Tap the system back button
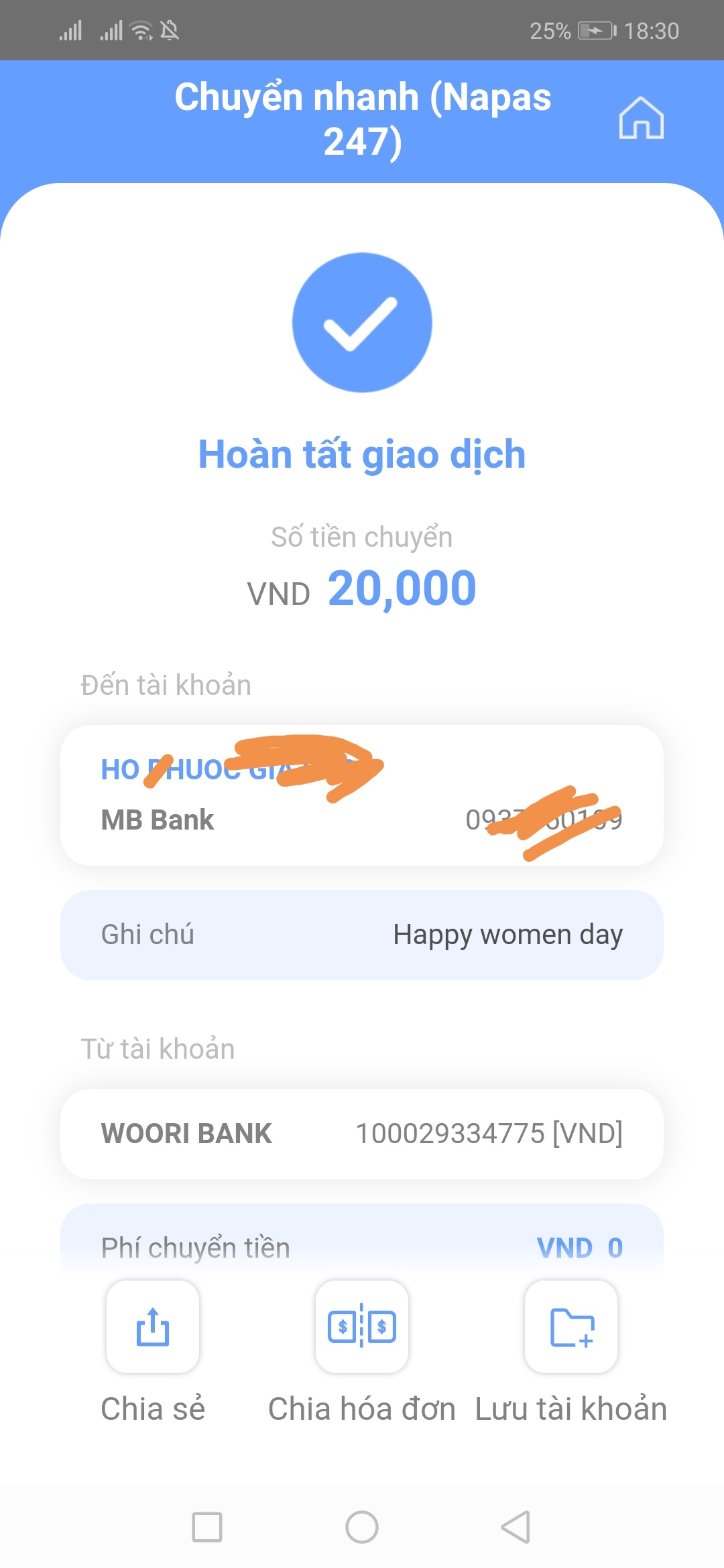724x1568 pixels. 516,1527
